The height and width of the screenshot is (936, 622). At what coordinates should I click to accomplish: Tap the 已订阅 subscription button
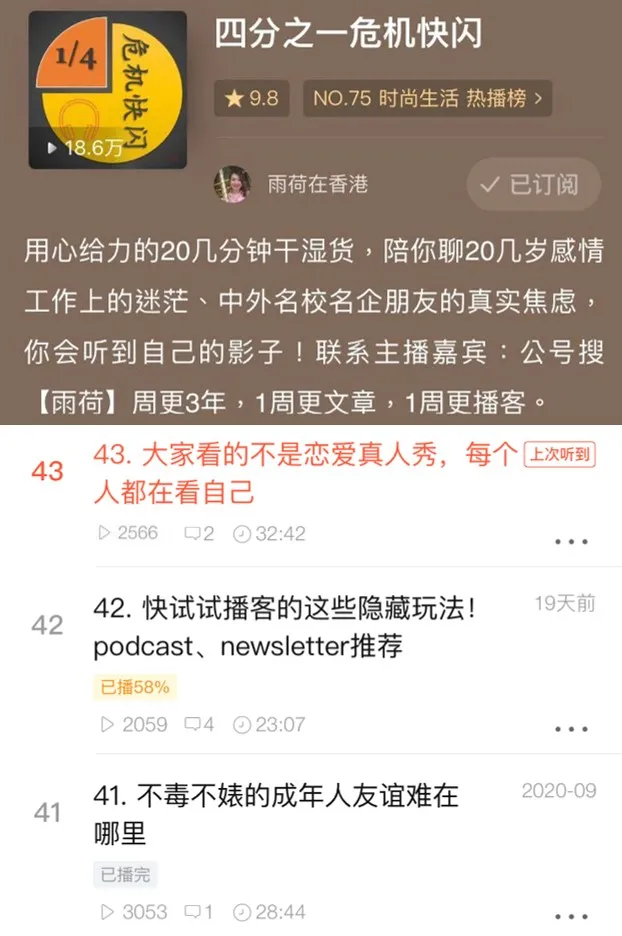(534, 185)
